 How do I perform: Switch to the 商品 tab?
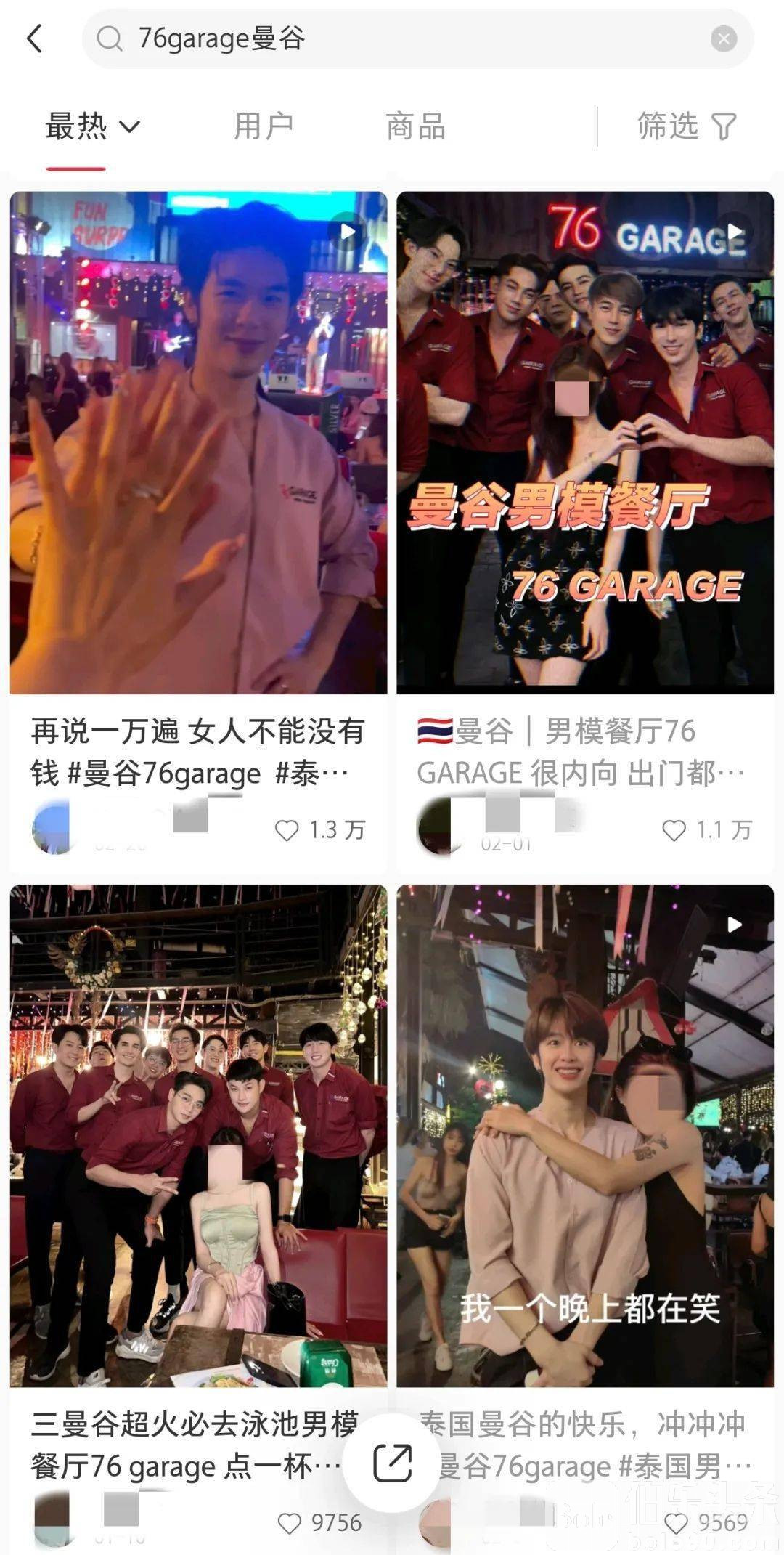tap(415, 127)
